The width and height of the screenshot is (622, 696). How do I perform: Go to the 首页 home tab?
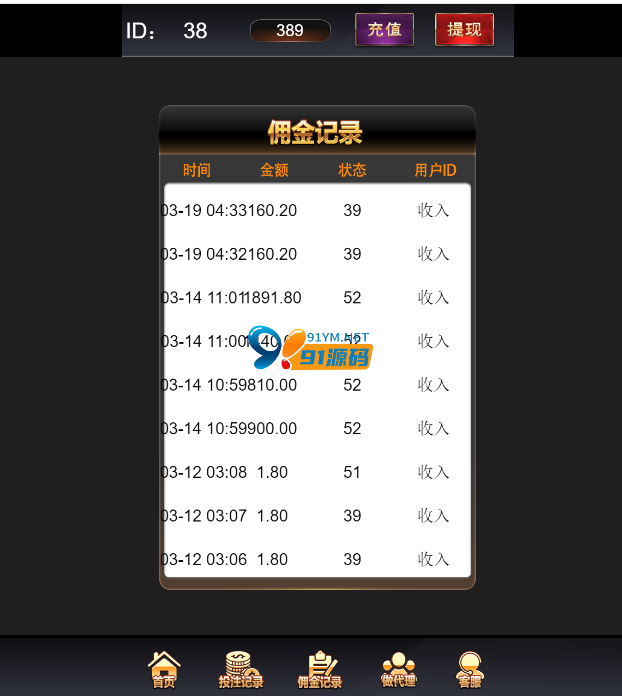[164, 669]
